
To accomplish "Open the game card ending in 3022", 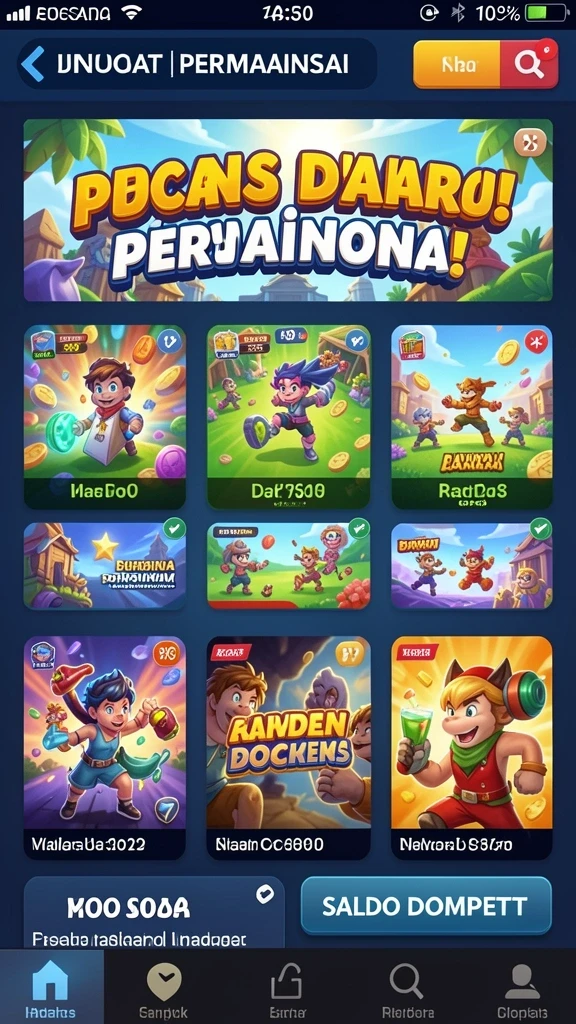I will (x=105, y=748).
